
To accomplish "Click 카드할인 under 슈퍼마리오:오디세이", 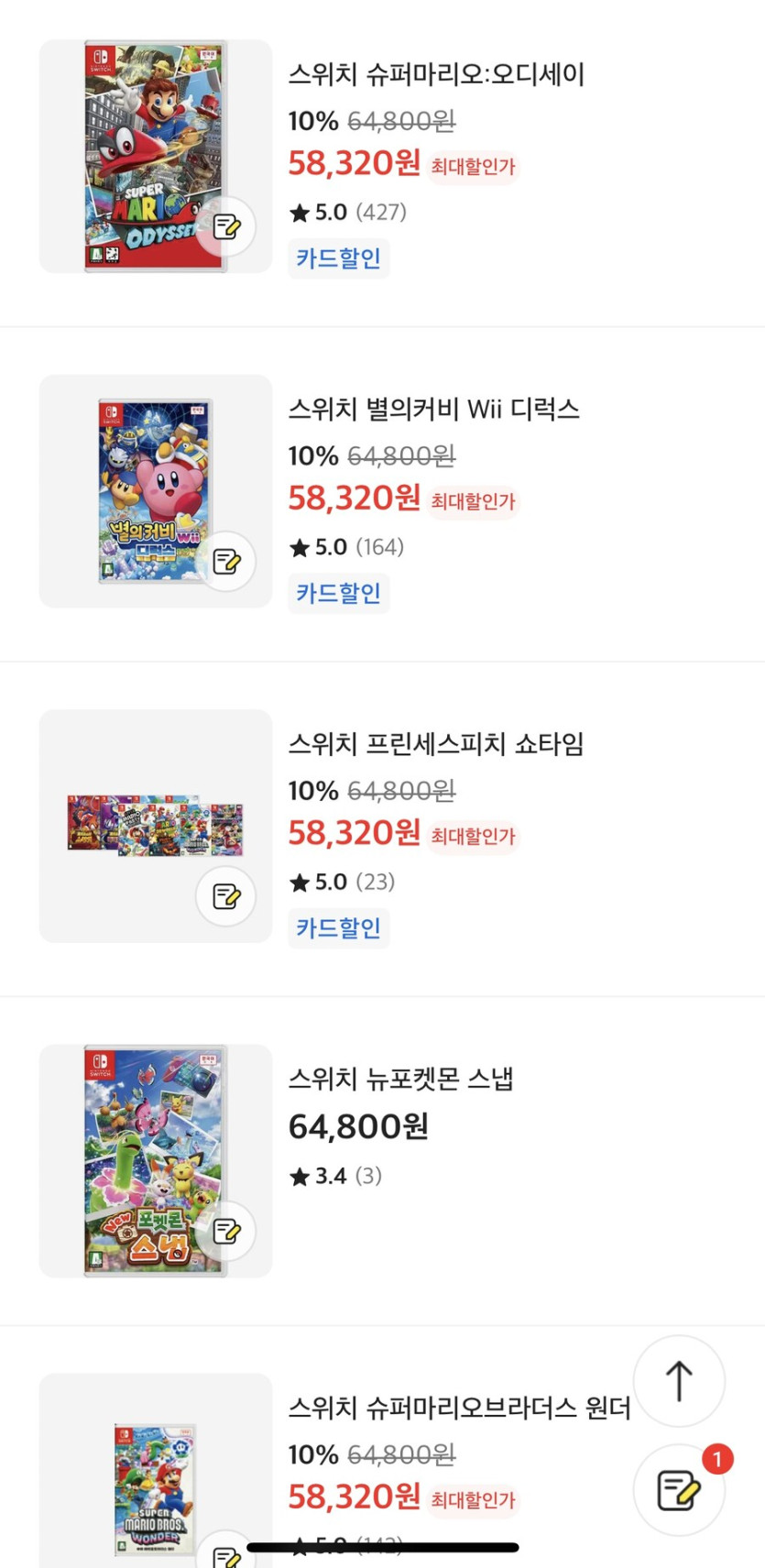I will (338, 258).
